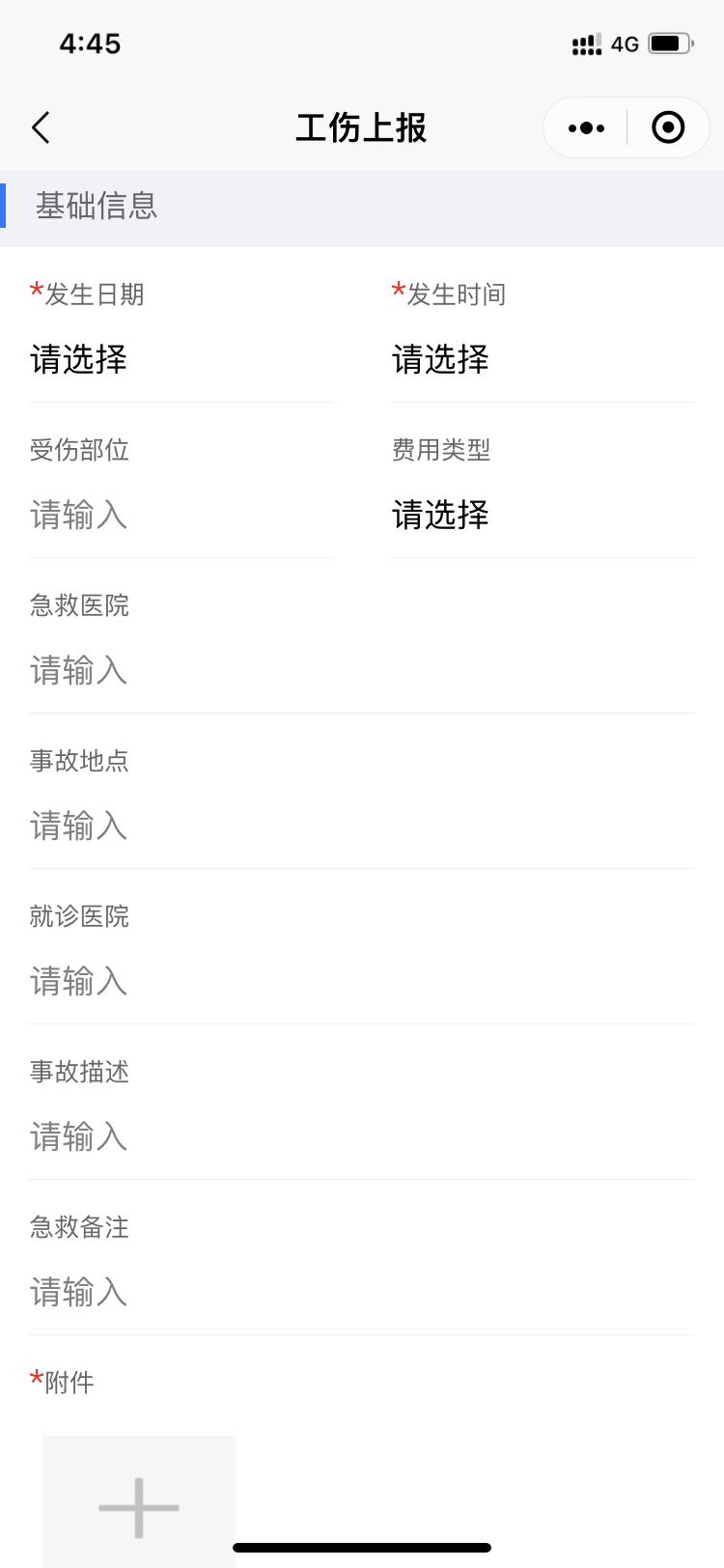Fill in the 事故描述 field
Screen dimensions: 724x1568
[x=361, y=1136]
